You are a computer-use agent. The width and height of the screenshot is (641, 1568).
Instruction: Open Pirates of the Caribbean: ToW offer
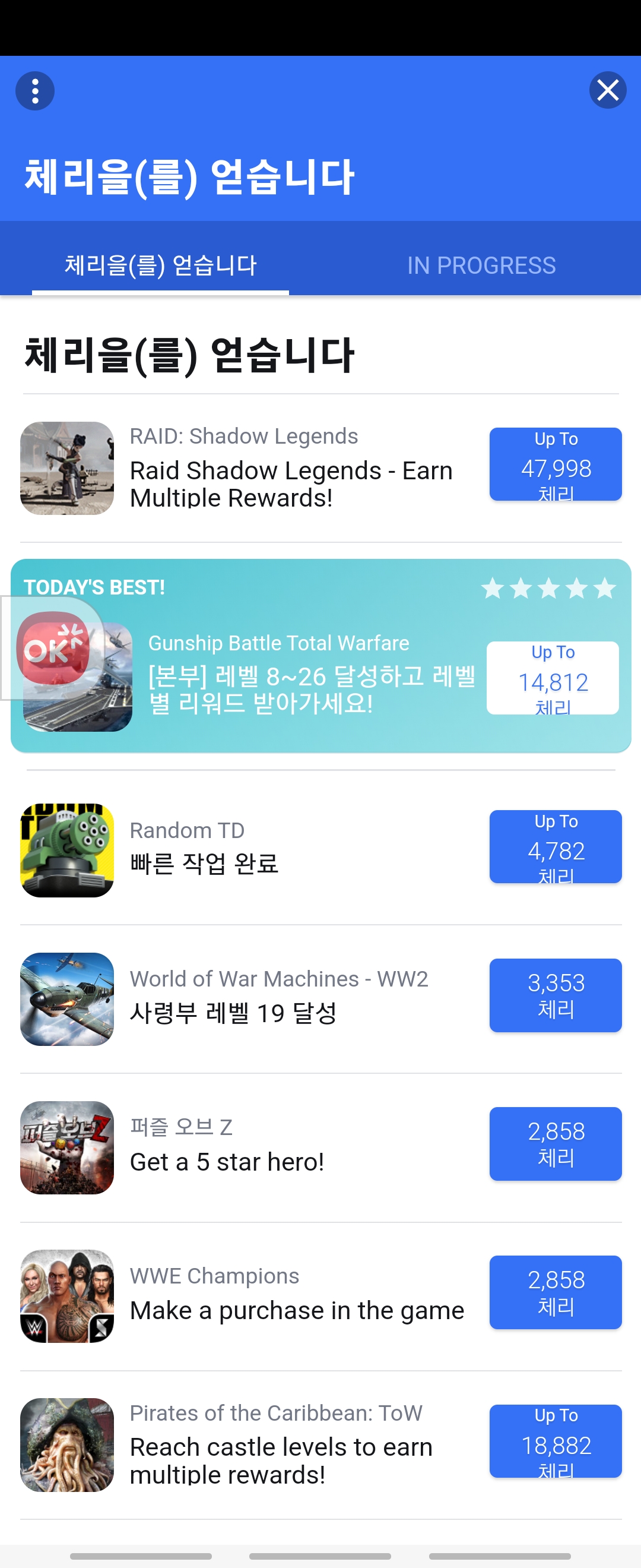[320, 1445]
